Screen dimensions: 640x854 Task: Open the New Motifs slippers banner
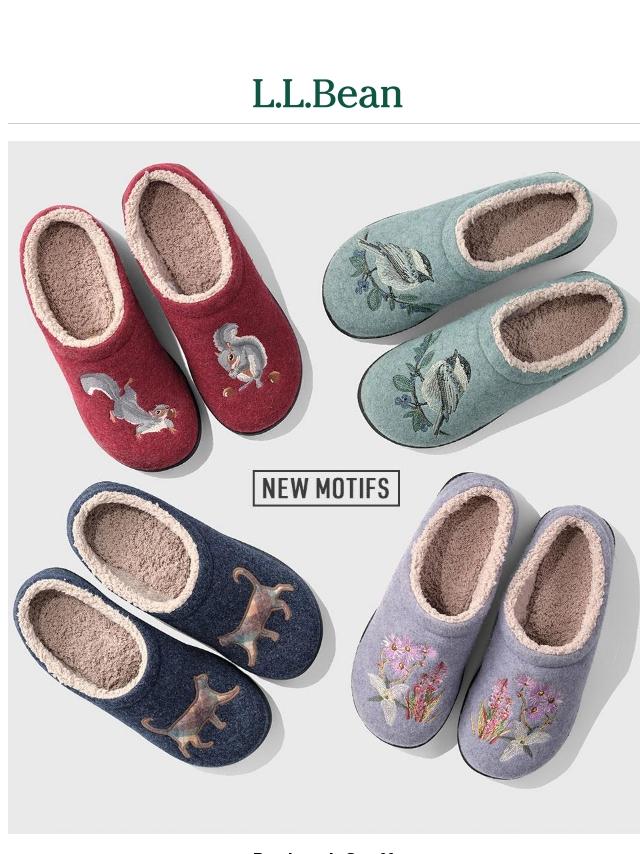[326, 488]
